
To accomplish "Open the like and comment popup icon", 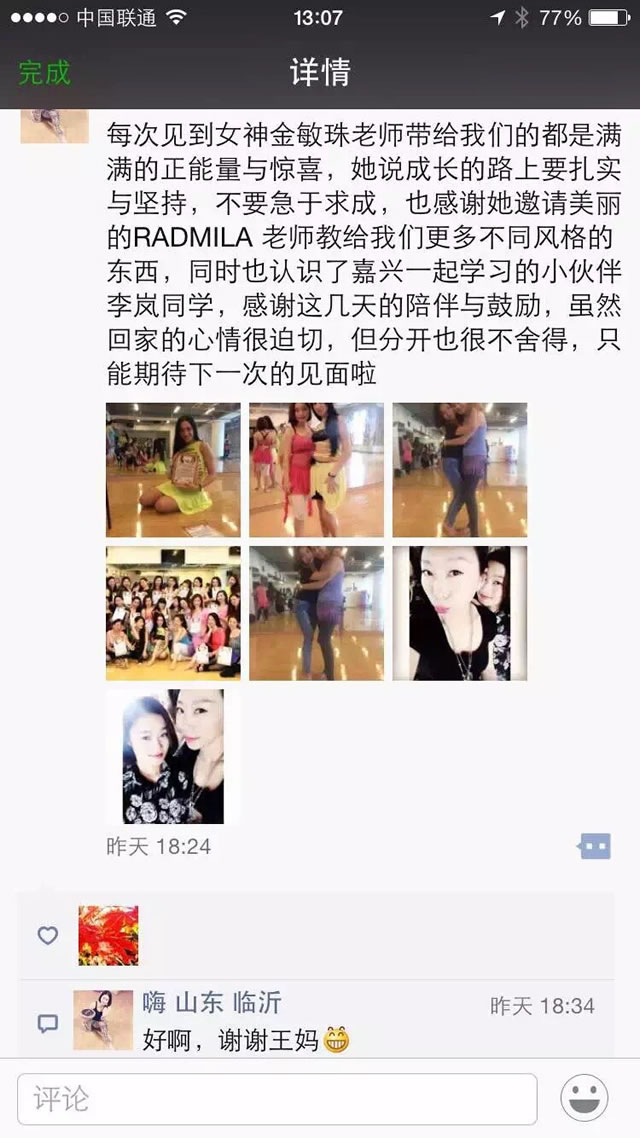I will [594, 846].
